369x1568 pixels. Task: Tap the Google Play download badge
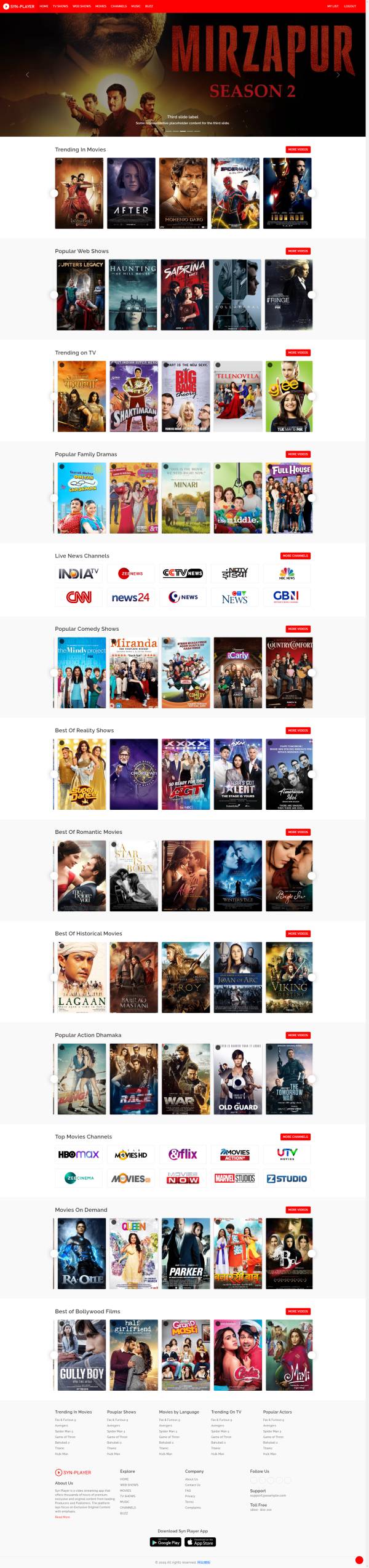point(166,1542)
